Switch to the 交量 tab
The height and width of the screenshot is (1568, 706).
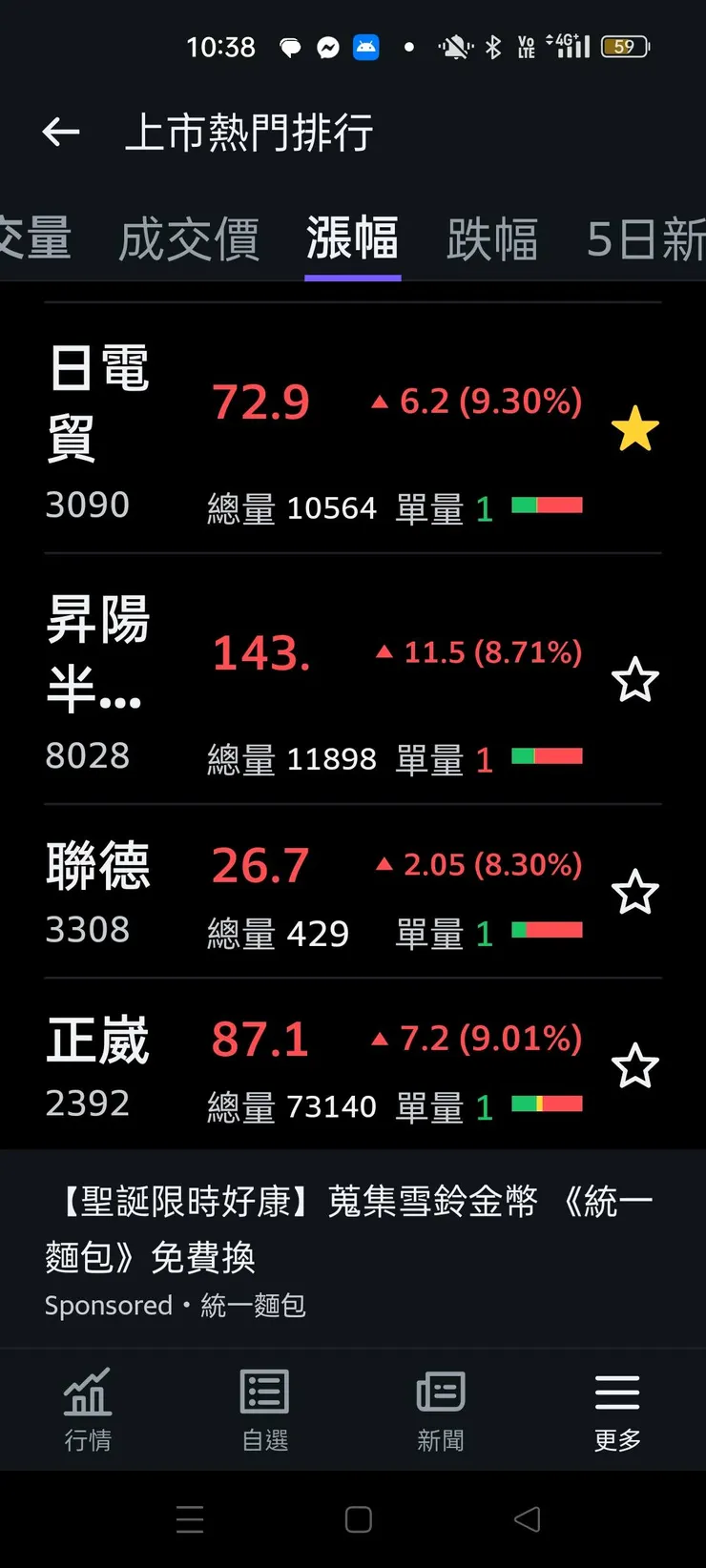coord(34,238)
